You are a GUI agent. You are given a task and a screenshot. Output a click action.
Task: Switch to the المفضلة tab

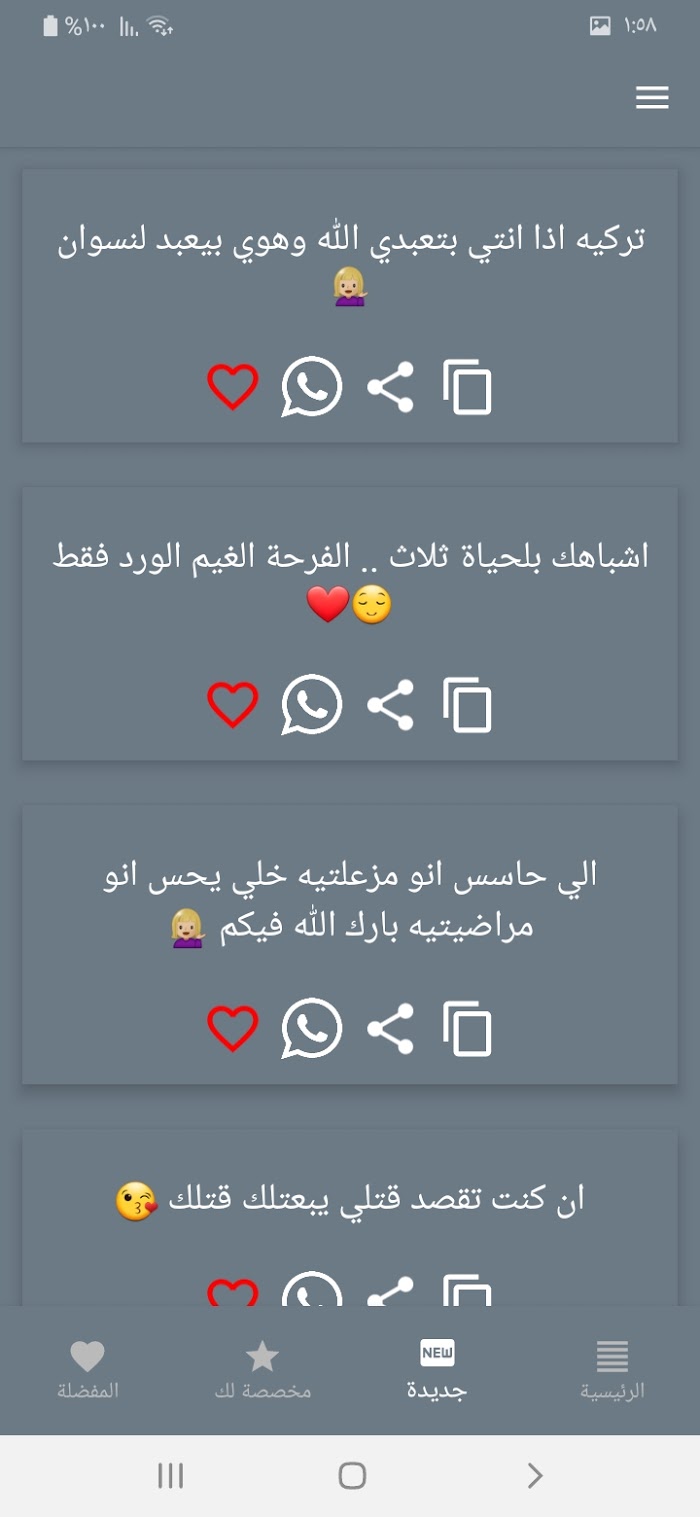[88, 1370]
